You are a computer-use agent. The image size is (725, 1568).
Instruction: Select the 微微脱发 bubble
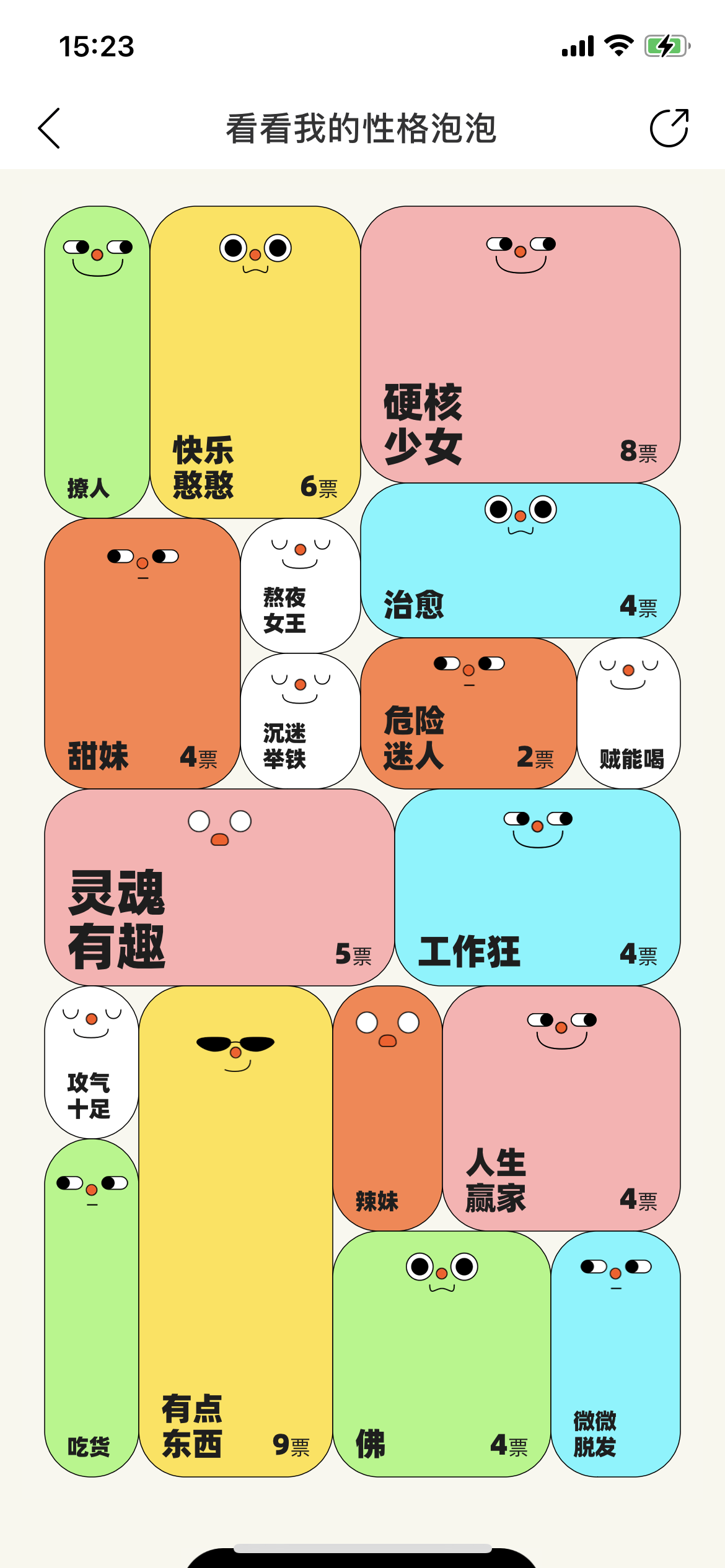(615, 1354)
